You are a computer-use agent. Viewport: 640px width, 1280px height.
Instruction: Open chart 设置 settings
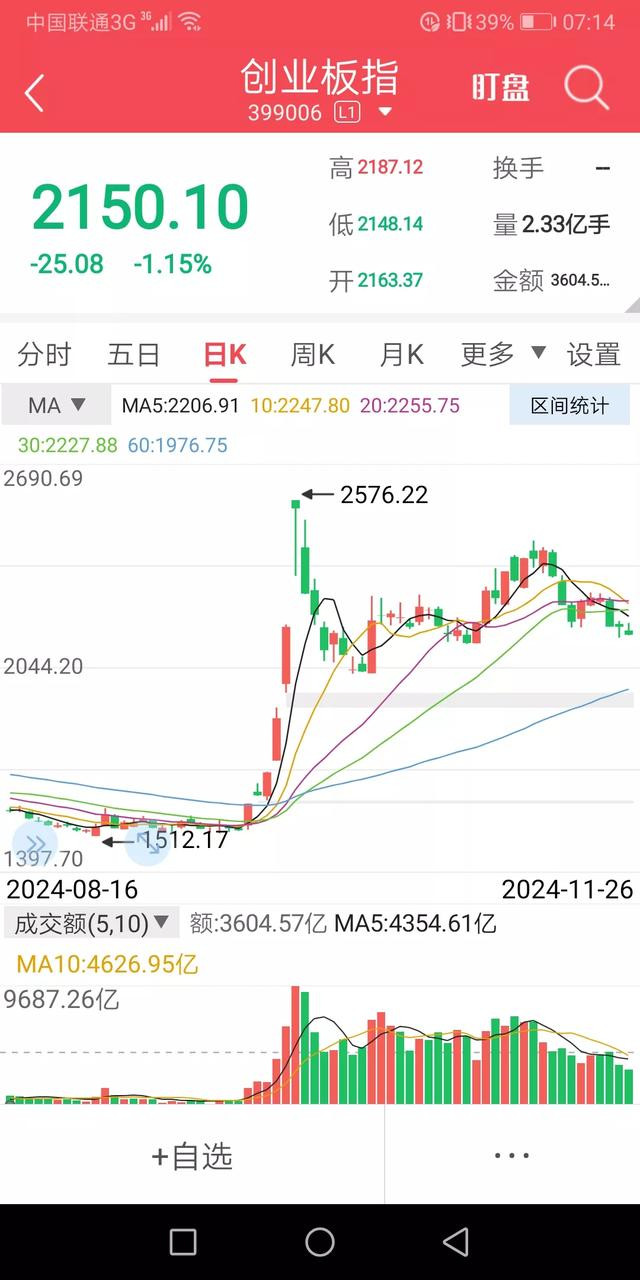tap(594, 354)
